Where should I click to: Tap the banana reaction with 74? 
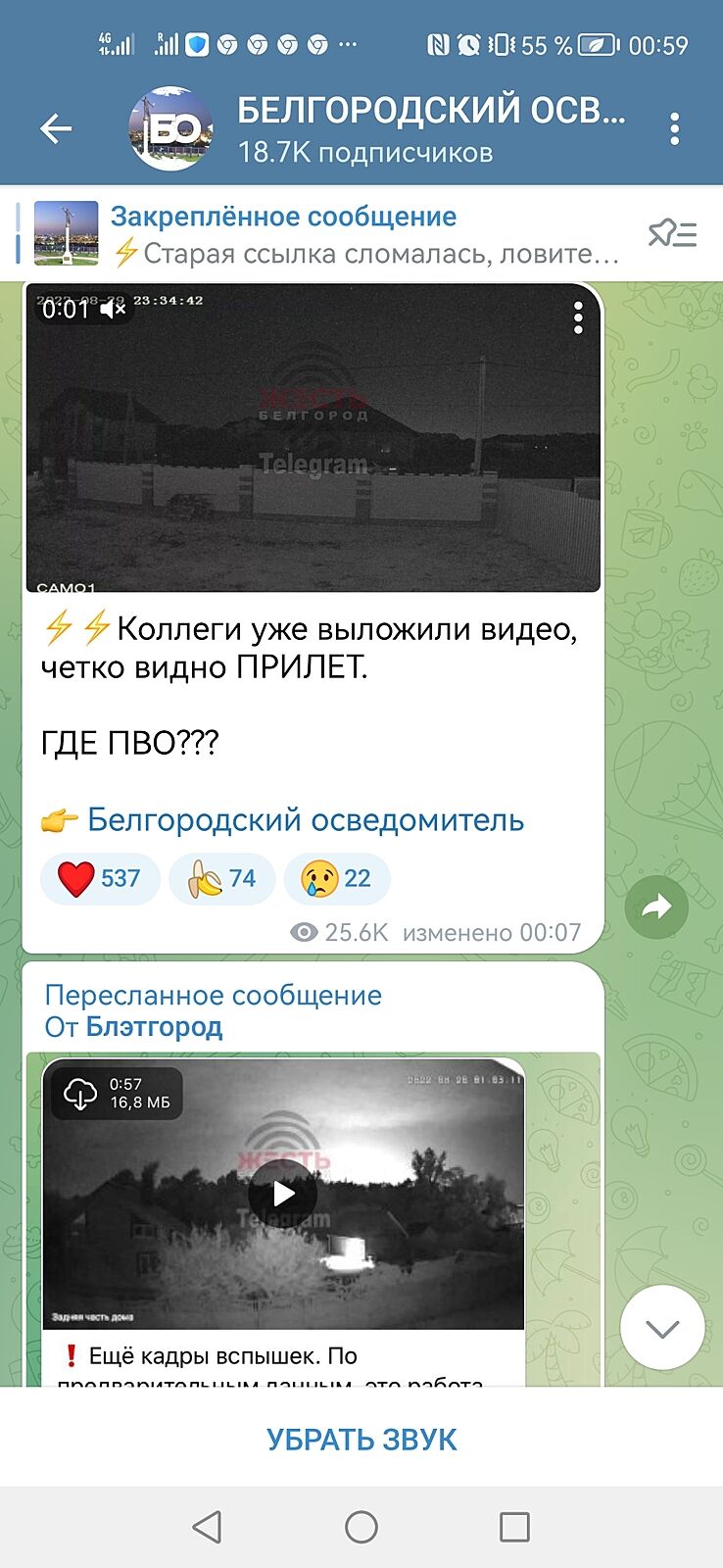click(x=222, y=878)
